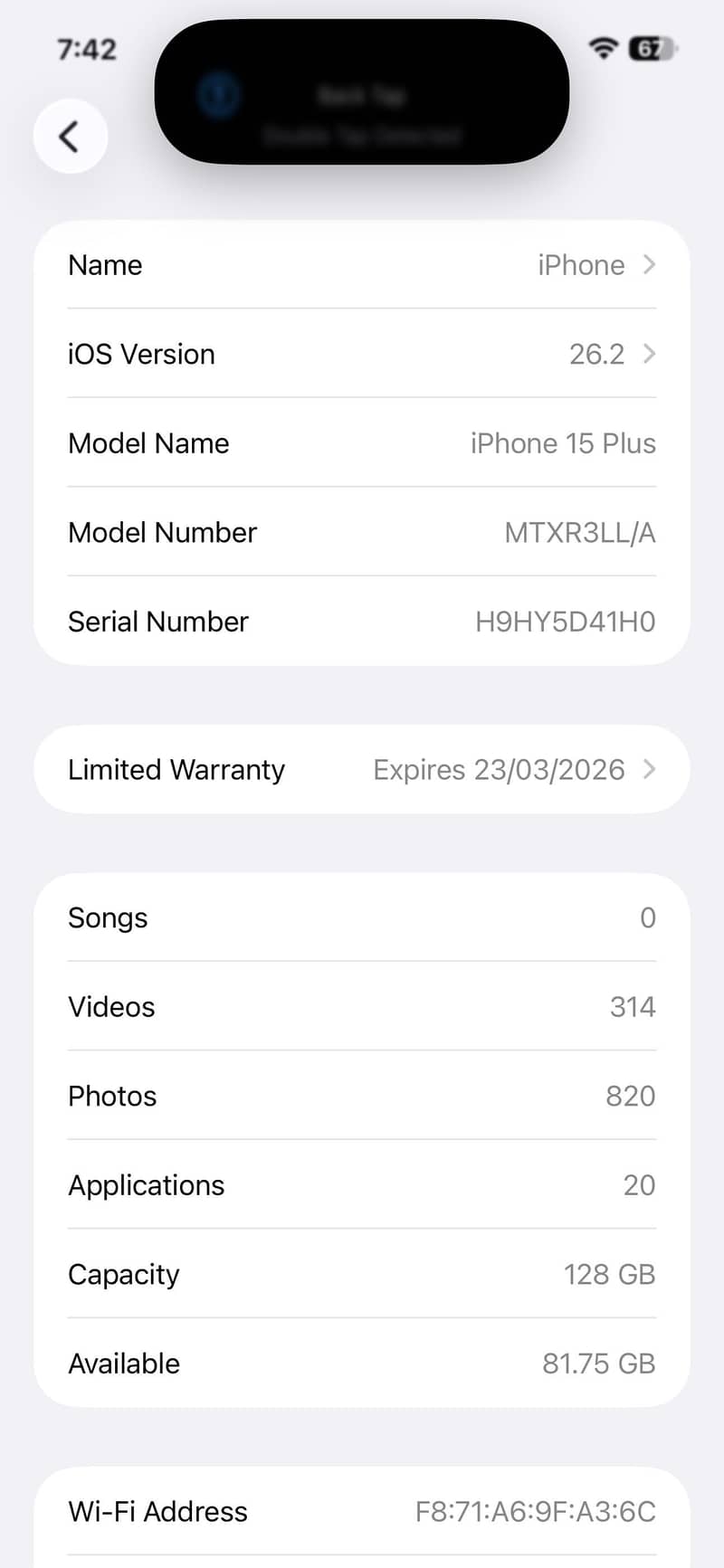Screen dimensions: 724x1568
Task: Open the Name row to rename iPhone
Action: pyautogui.click(x=362, y=265)
